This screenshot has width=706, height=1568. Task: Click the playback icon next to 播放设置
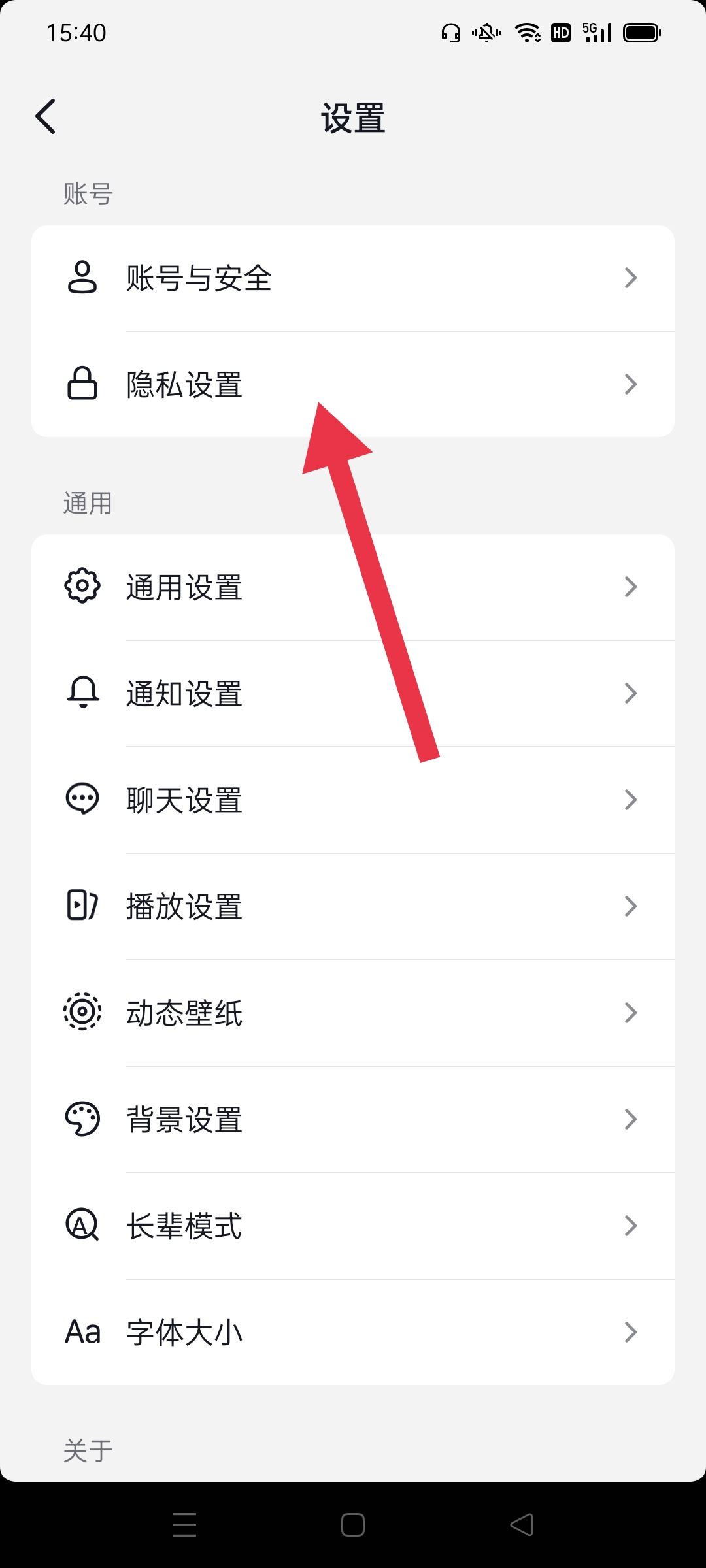[82, 906]
